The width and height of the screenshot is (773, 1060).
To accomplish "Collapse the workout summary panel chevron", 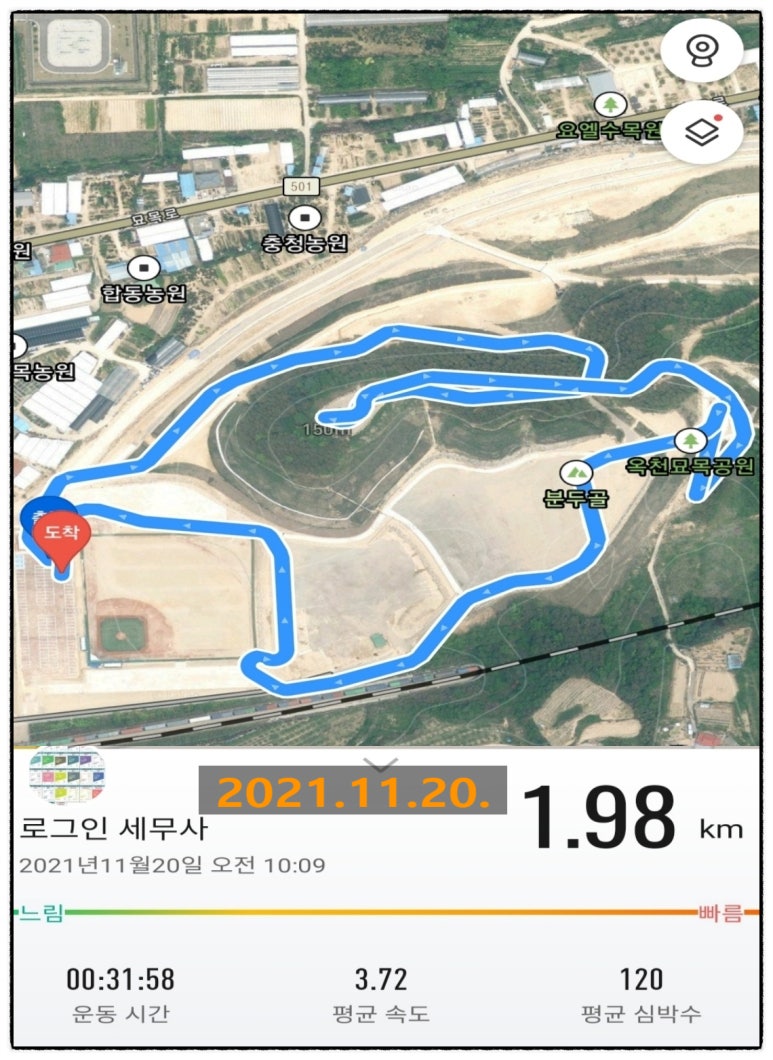I will [x=381, y=765].
